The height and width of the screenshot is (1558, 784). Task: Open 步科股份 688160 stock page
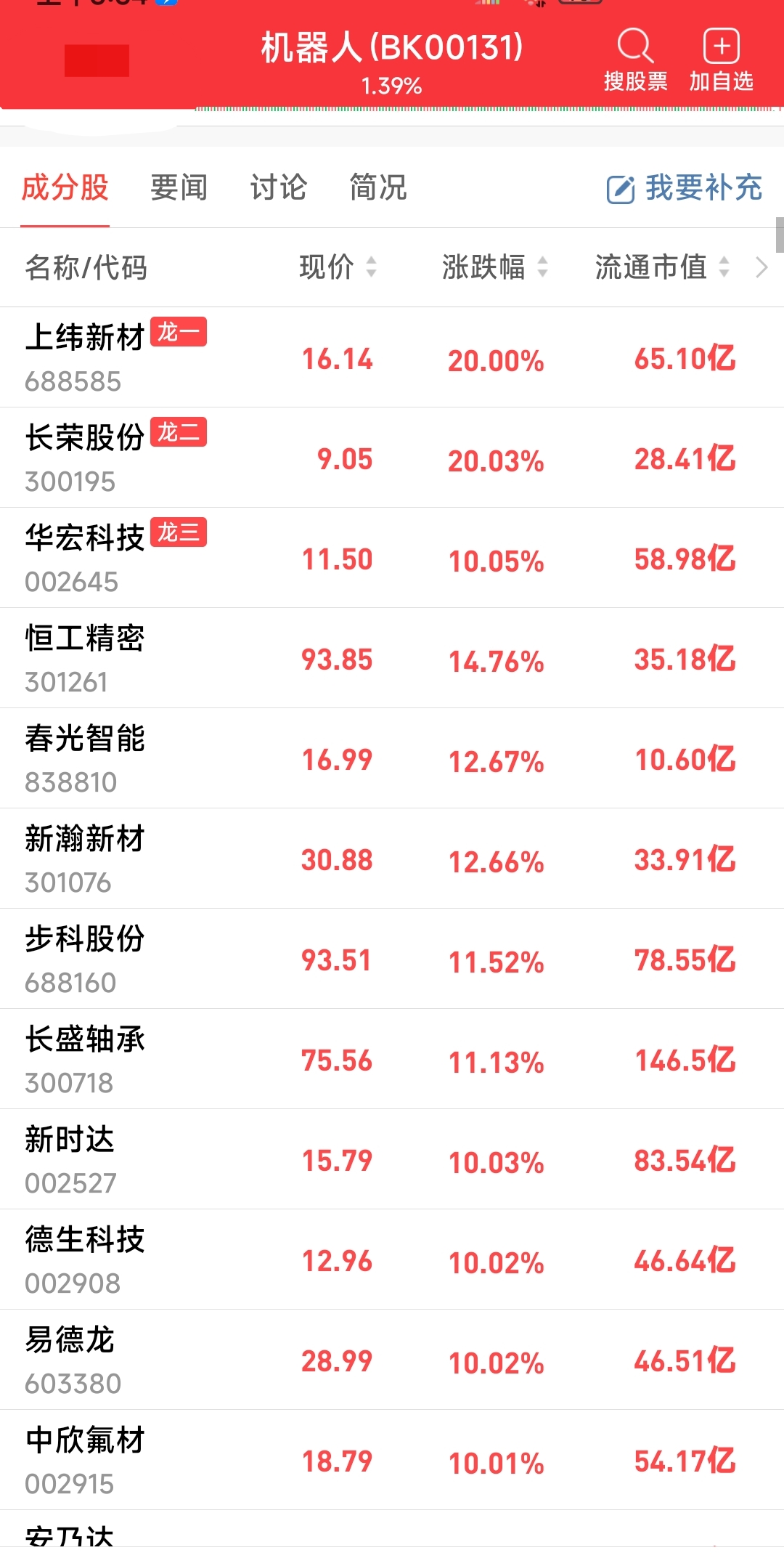(392, 959)
